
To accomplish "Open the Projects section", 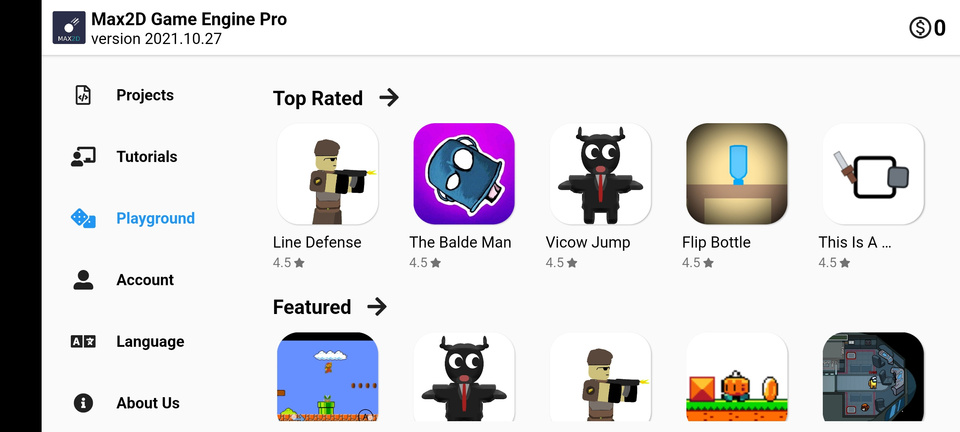I will [x=144, y=96].
